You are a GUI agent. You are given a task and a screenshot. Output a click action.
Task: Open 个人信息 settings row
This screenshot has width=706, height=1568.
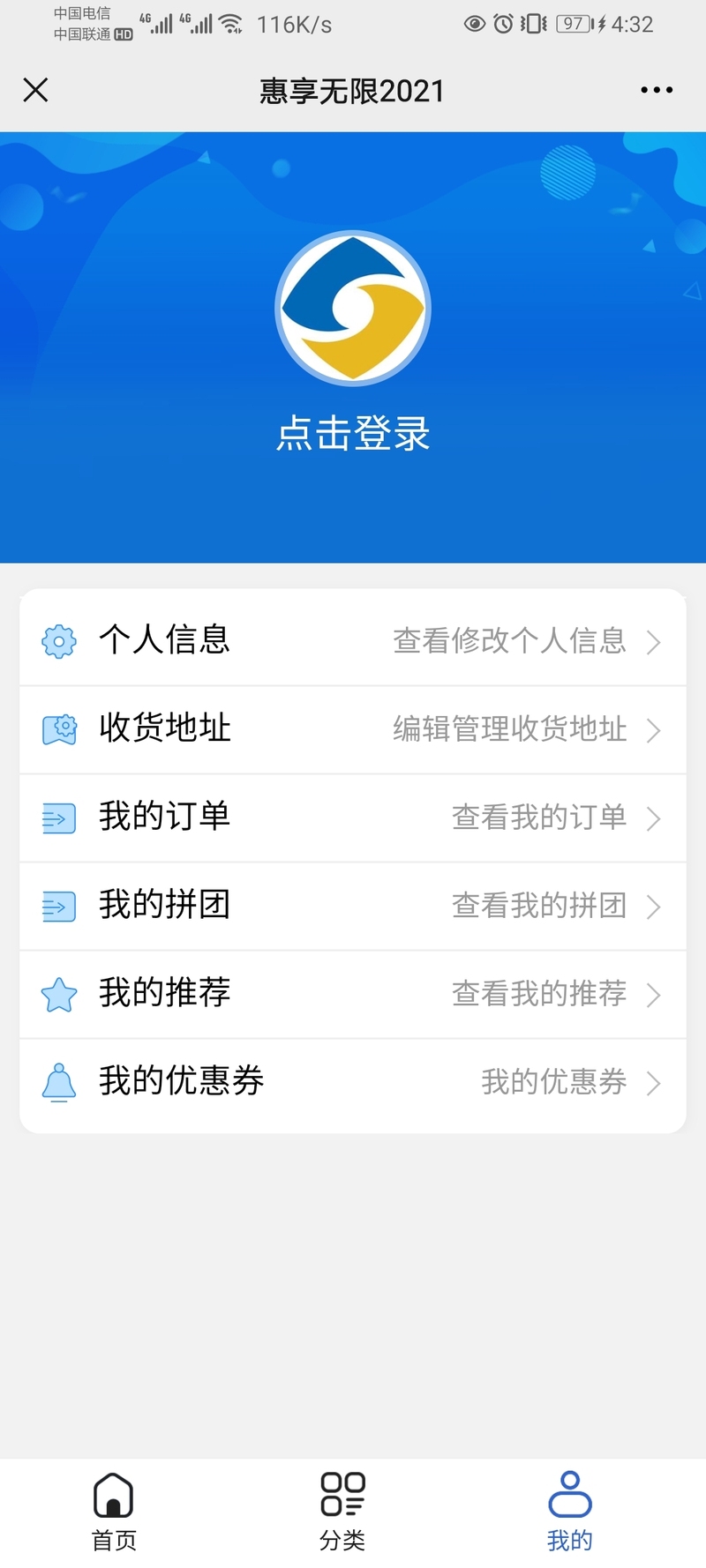pos(353,640)
